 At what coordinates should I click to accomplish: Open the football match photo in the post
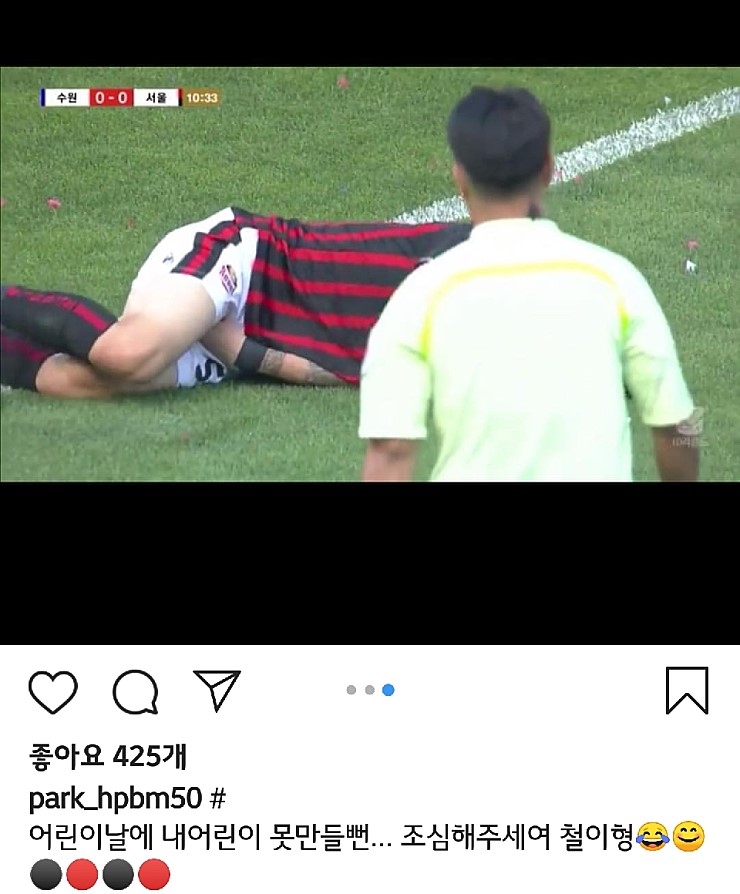370,274
